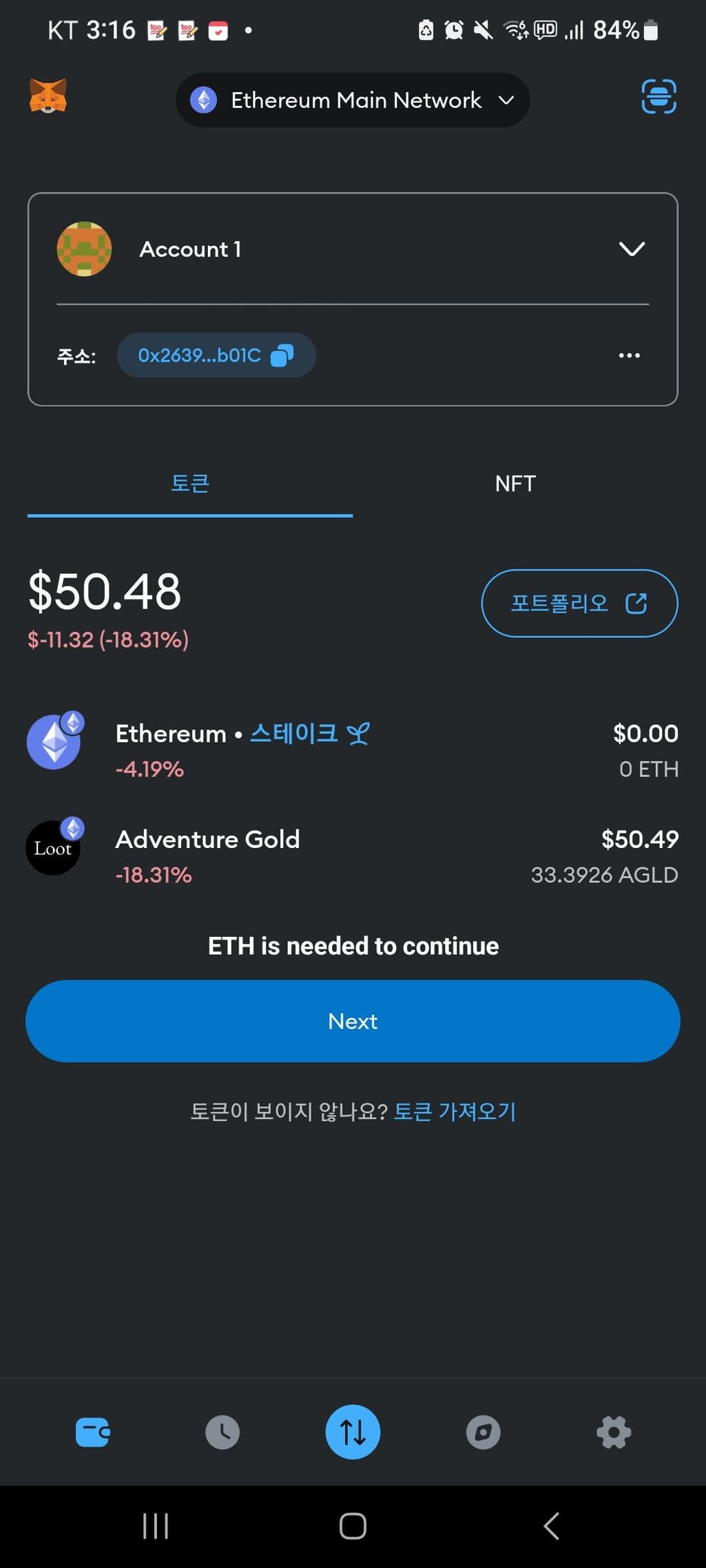Expand the Account 1 chevron

pyautogui.click(x=632, y=249)
